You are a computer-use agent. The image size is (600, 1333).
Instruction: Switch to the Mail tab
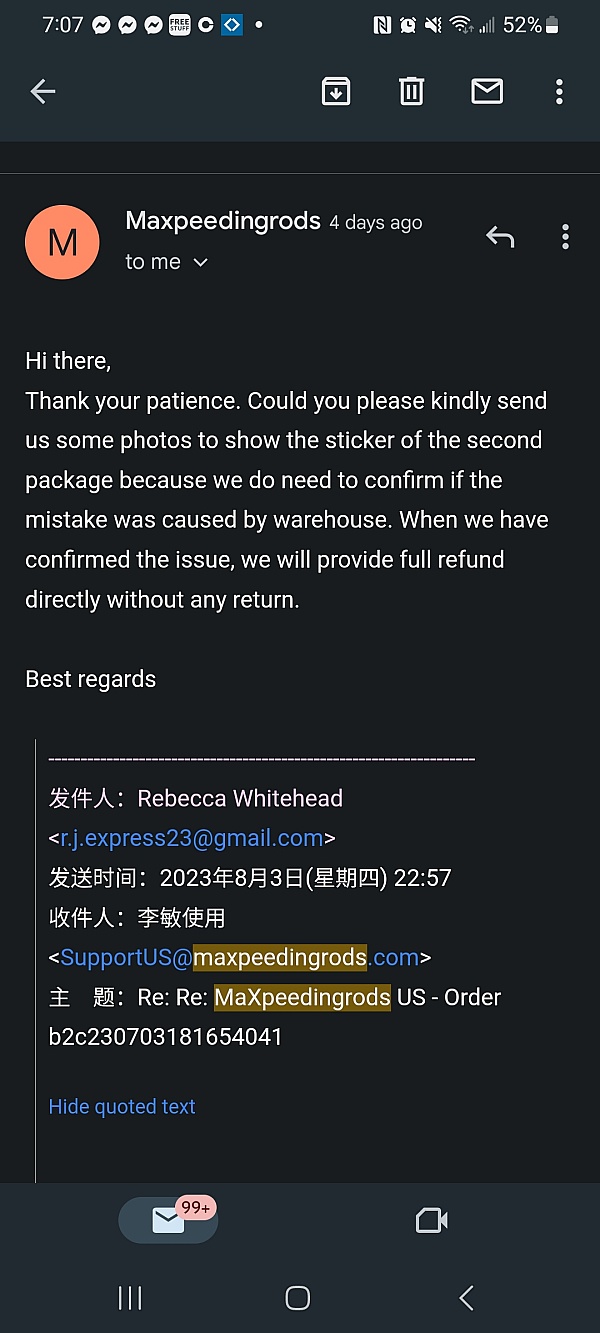pyautogui.click(x=168, y=1220)
